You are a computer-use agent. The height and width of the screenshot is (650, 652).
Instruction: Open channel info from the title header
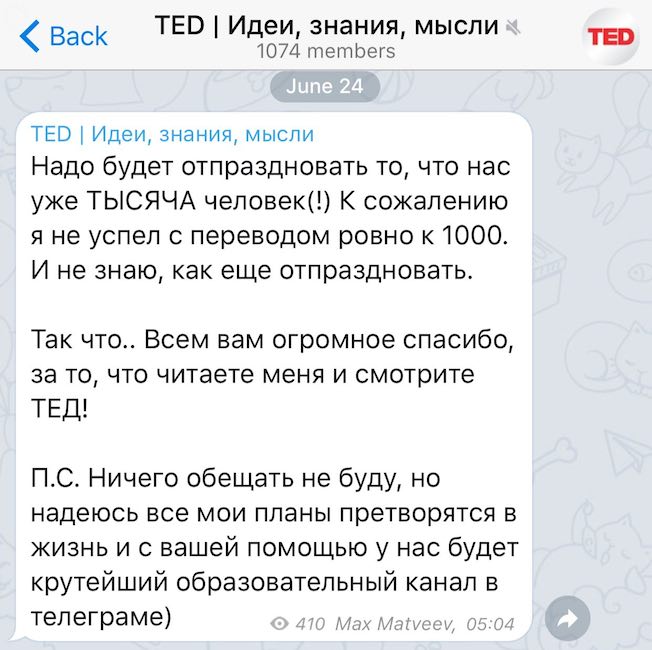[x=326, y=36]
